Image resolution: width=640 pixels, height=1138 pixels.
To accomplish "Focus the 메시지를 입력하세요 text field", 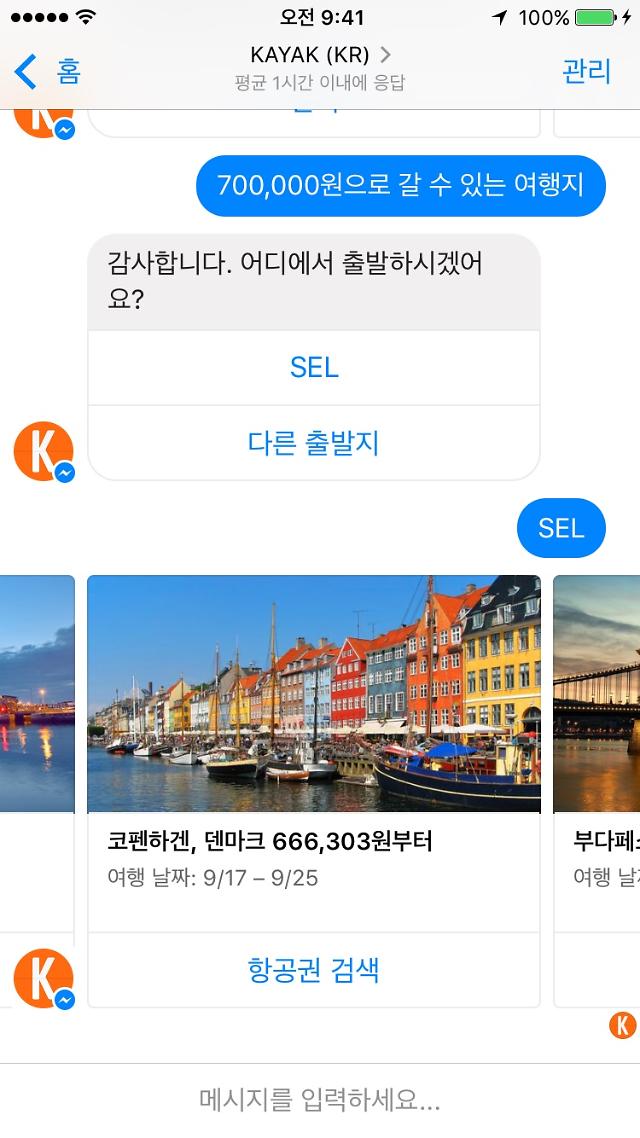I will [320, 1101].
